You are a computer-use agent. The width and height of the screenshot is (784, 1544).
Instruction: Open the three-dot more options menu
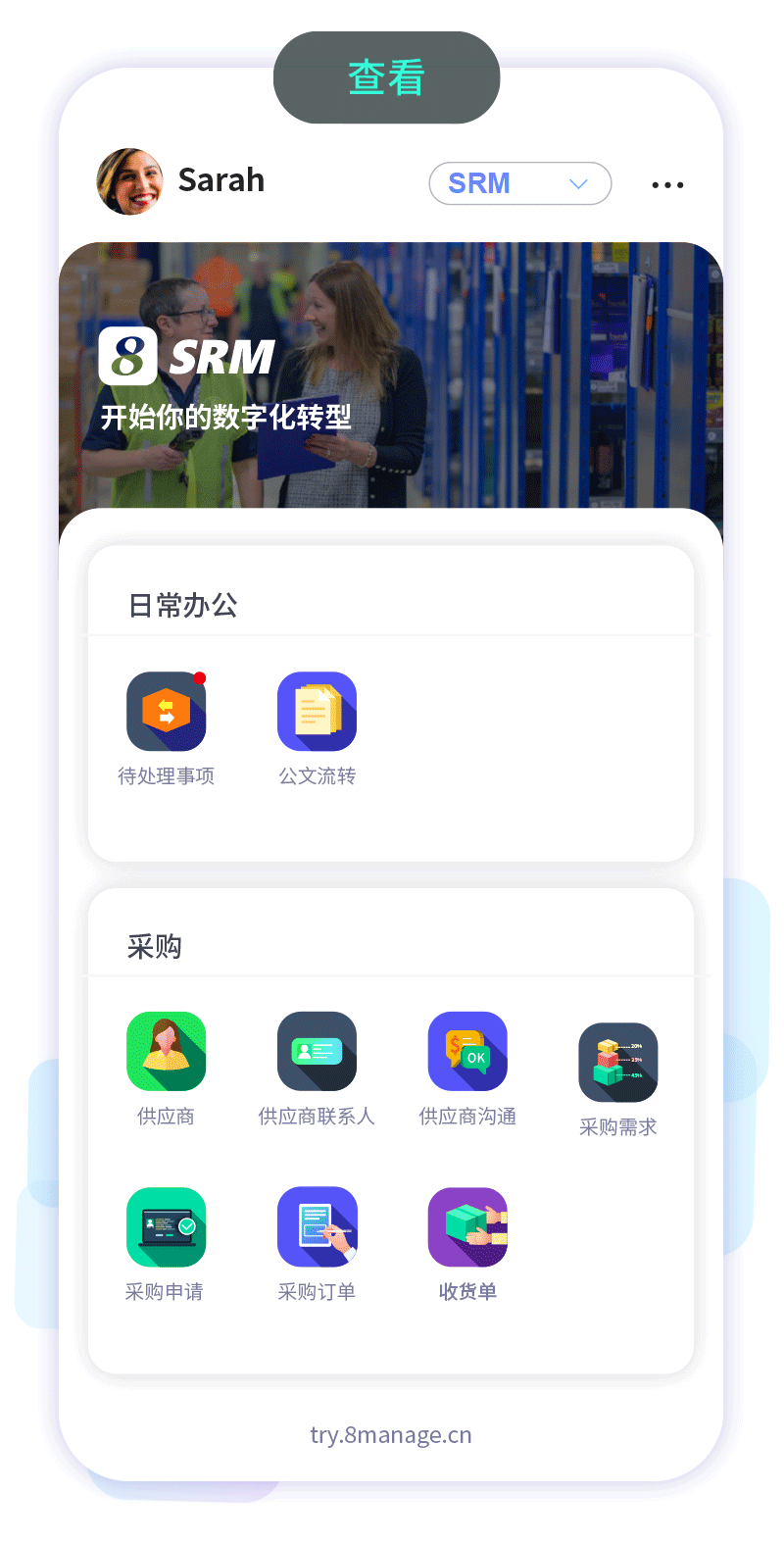667,184
